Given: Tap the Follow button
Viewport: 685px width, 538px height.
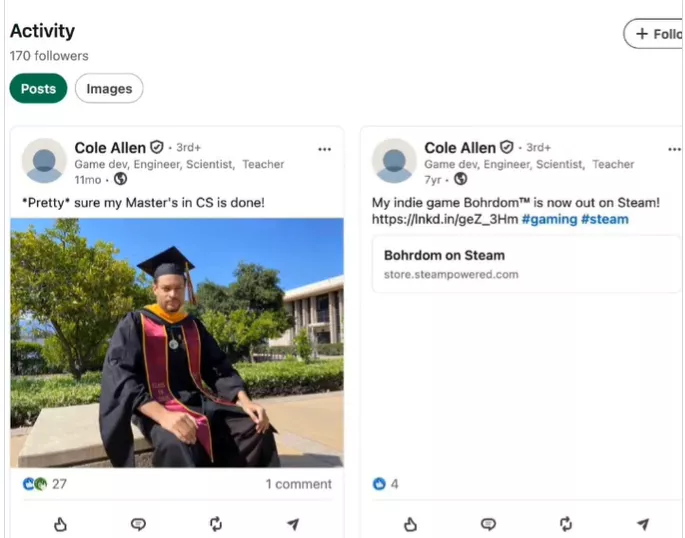Looking at the screenshot, I should (655, 34).
